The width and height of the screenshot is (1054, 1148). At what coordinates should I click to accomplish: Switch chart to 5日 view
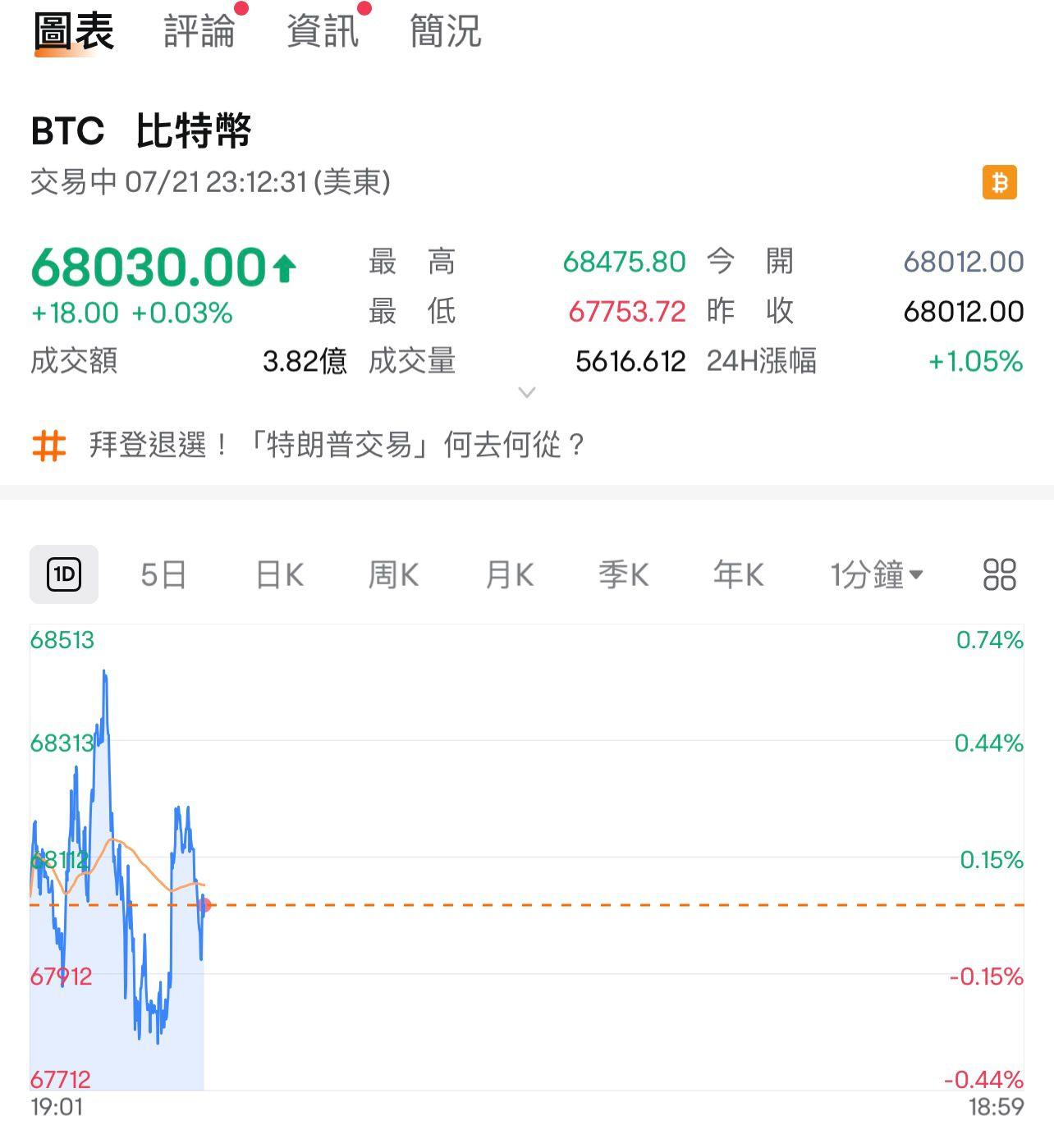coord(163,574)
